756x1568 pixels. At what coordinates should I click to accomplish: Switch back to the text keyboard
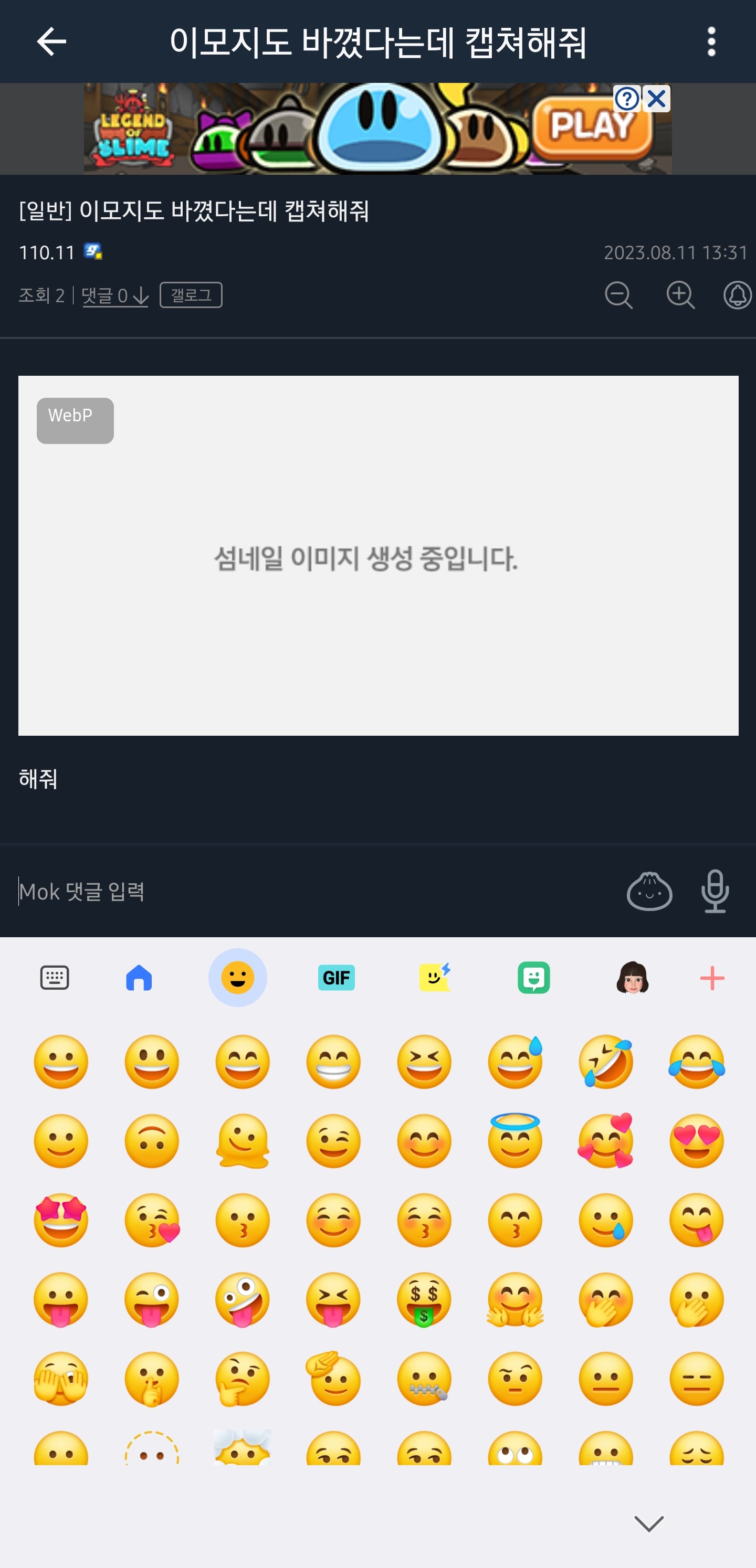pyautogui.click(x=54, y=978)
